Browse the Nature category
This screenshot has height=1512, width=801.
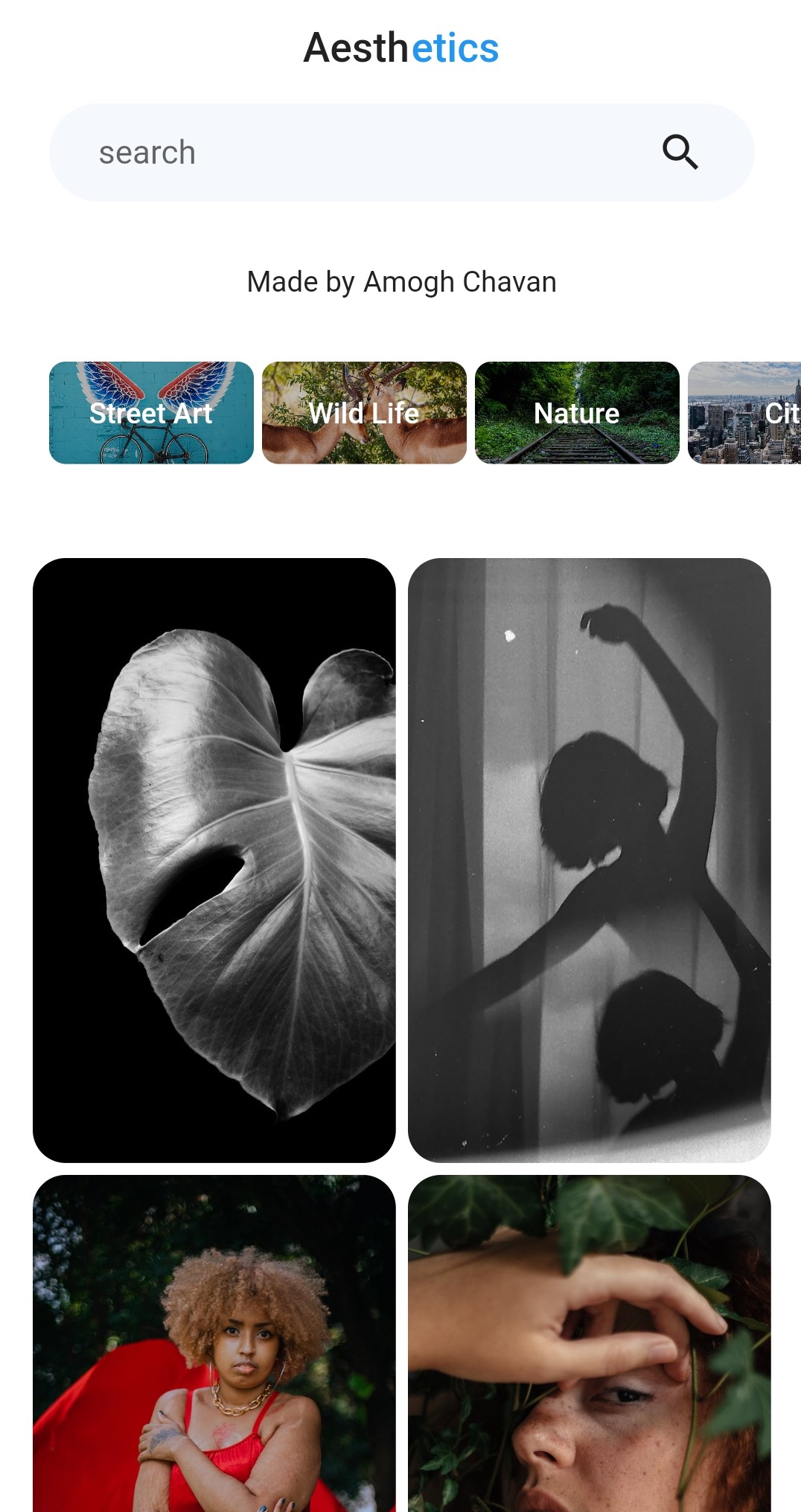click(x=577, y=413)
